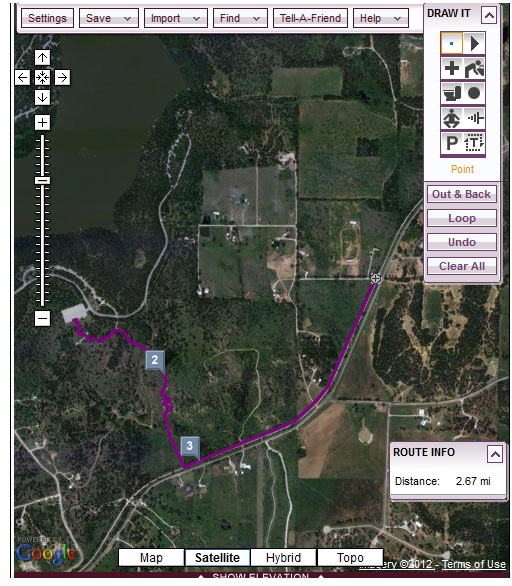This screenshot has width=512, height=586.
Task: Collapse the Draw It panel
Action: click(x=489, y=15)
